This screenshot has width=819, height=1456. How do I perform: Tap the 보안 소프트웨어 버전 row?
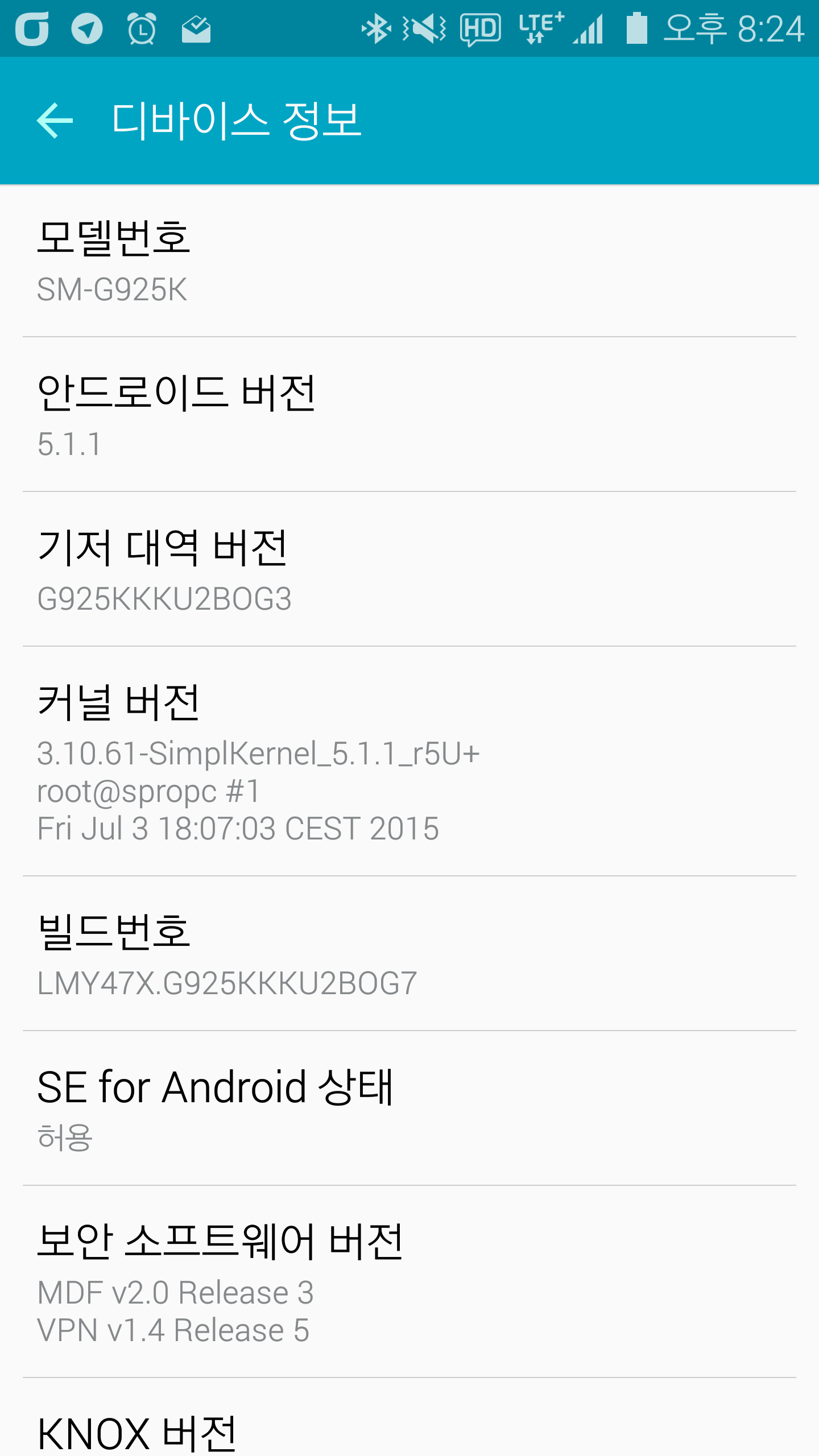[409, 1283]
